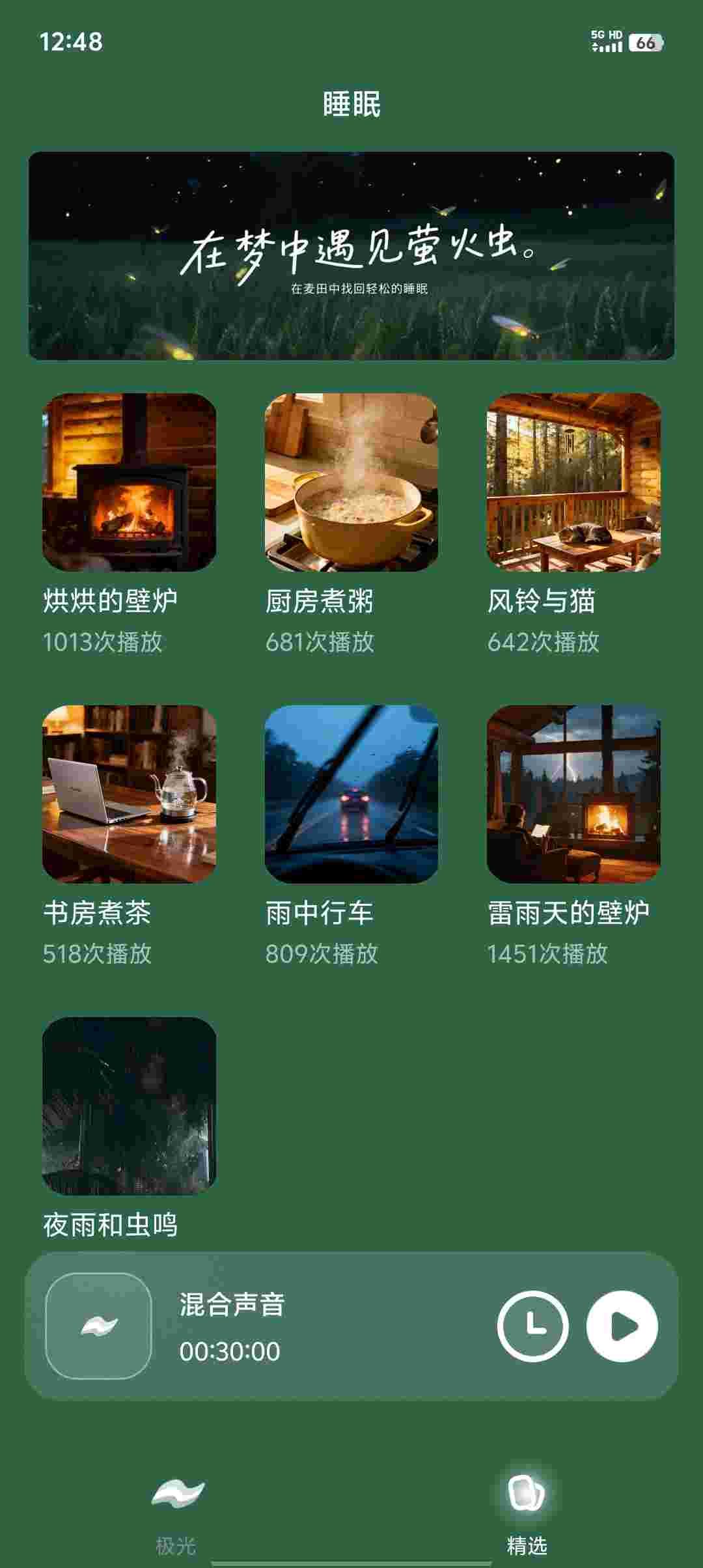Screen dimensions: 703x1568
Task: Play the 雷雨天的壁炉 soundscape
Action: tap(573, 794)
